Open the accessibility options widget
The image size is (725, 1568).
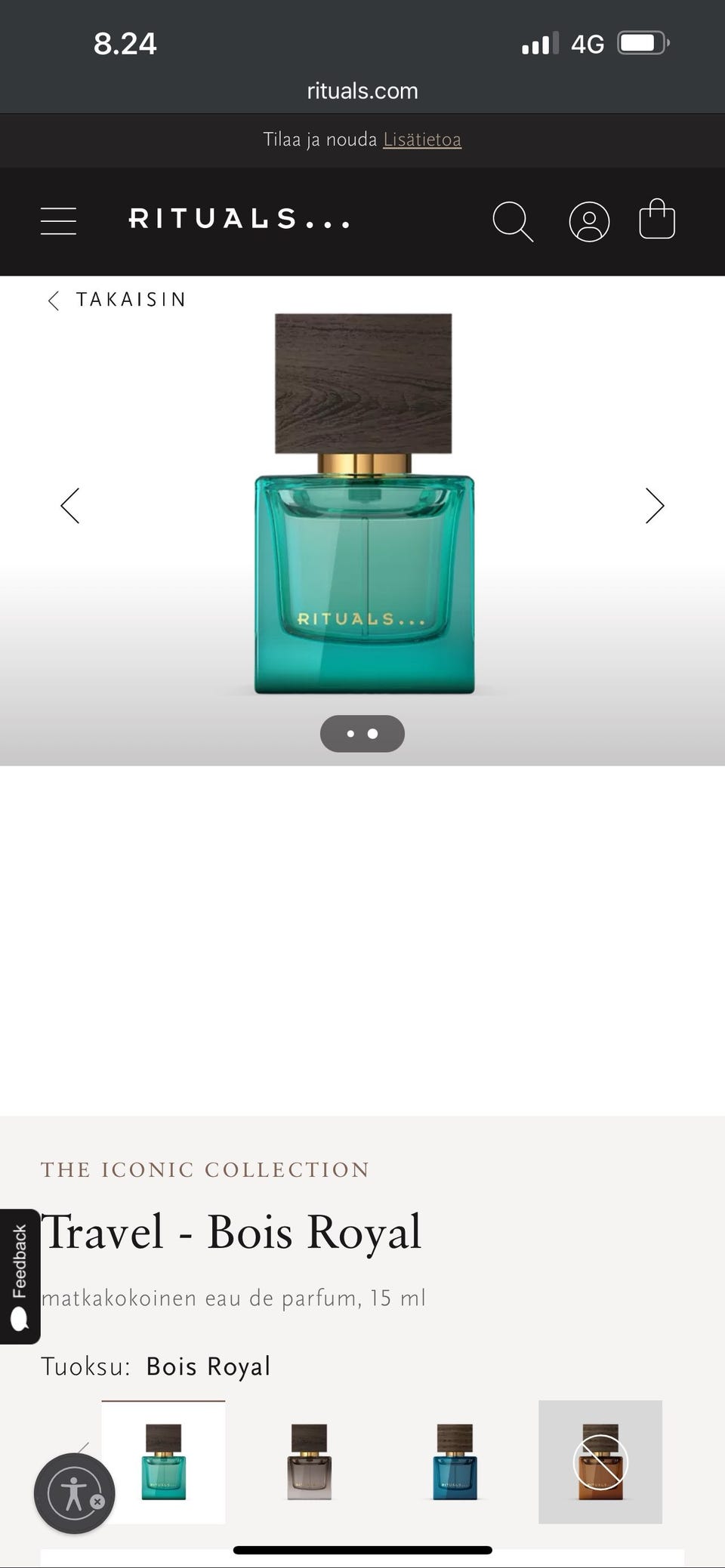pyautogui.click(x=74, y=1493)
